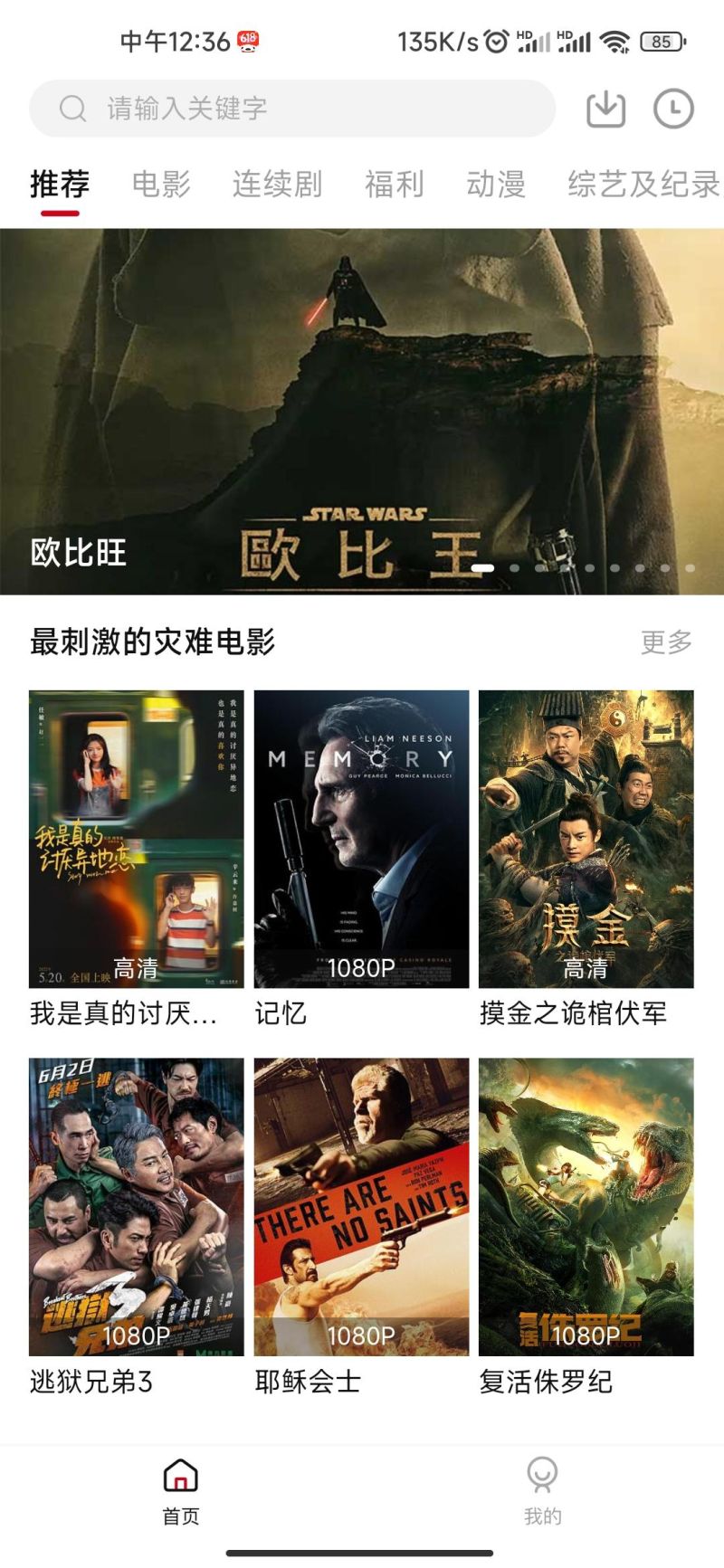Viewport: 724px width, 1568px height.
Task: Open the downloads icon
Action: [x=605, y=109]
